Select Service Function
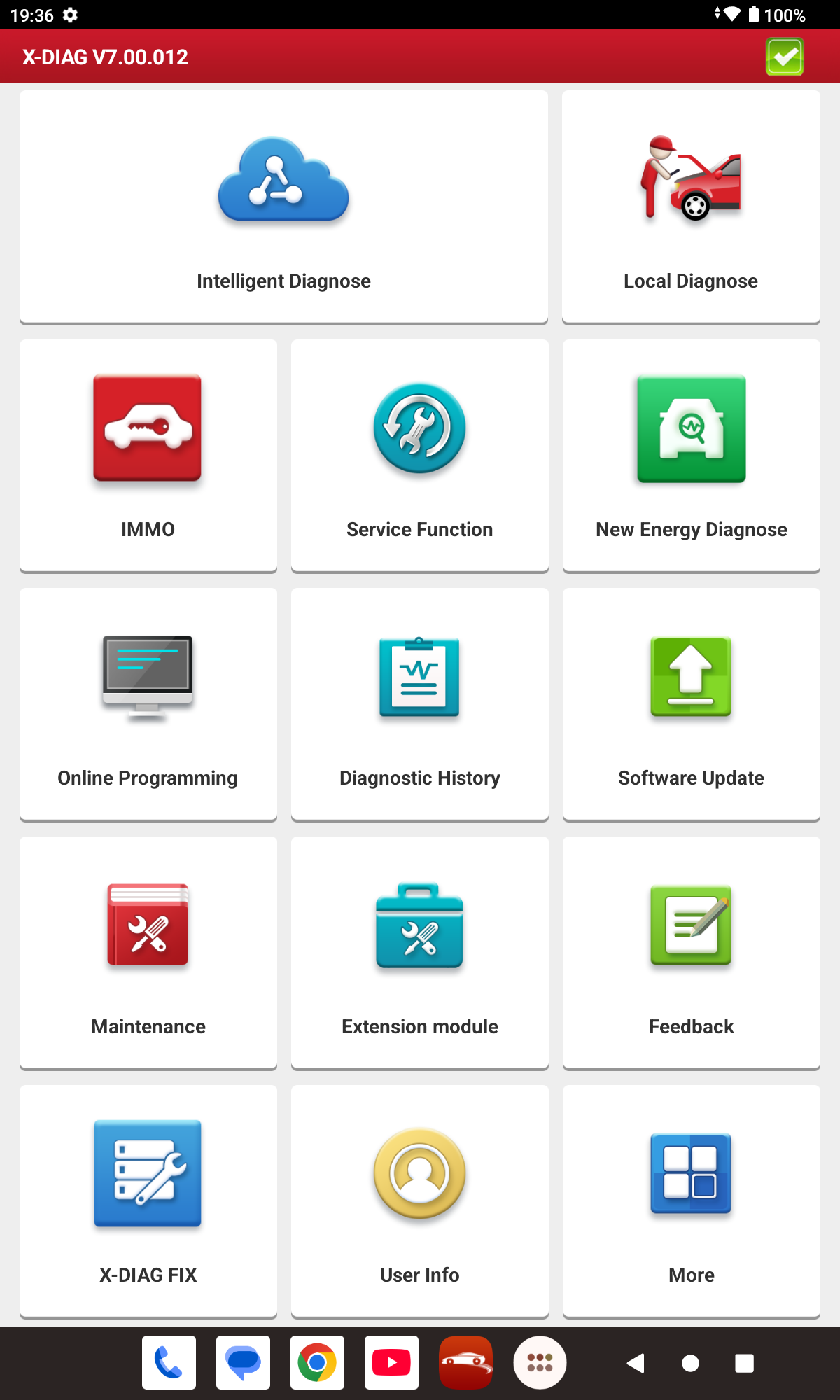This screenshot has width=840, height=1400. click(x=419, y=455)
